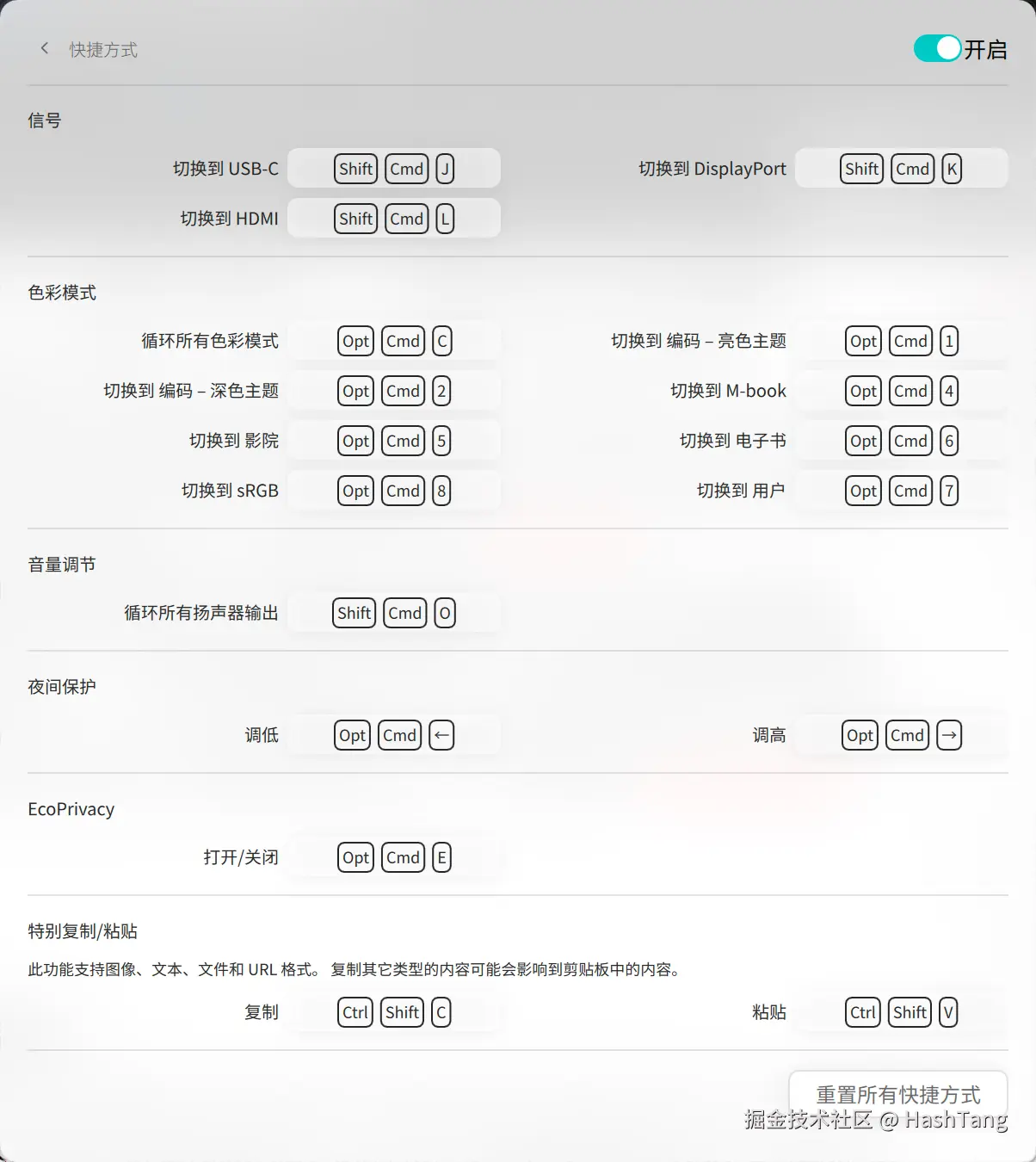Screen dimensions: 1036x1162
Task: Select the 切换到 影院 shortcut field
Action: pos(394,441)
